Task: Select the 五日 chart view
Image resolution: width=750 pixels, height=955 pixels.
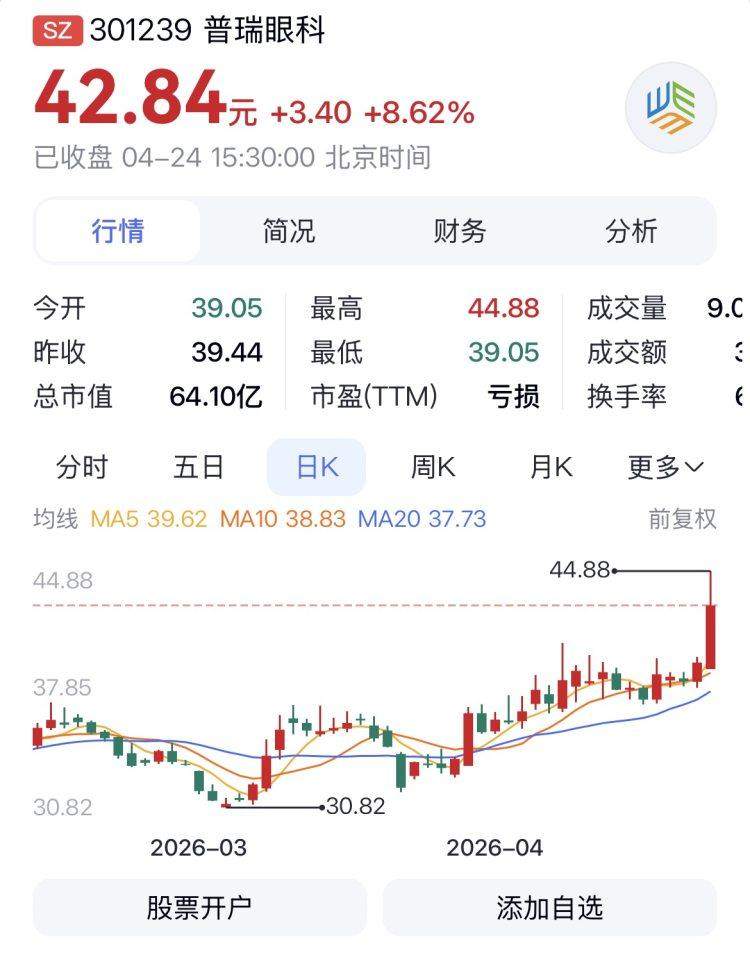Action: [x=199, y=467]
